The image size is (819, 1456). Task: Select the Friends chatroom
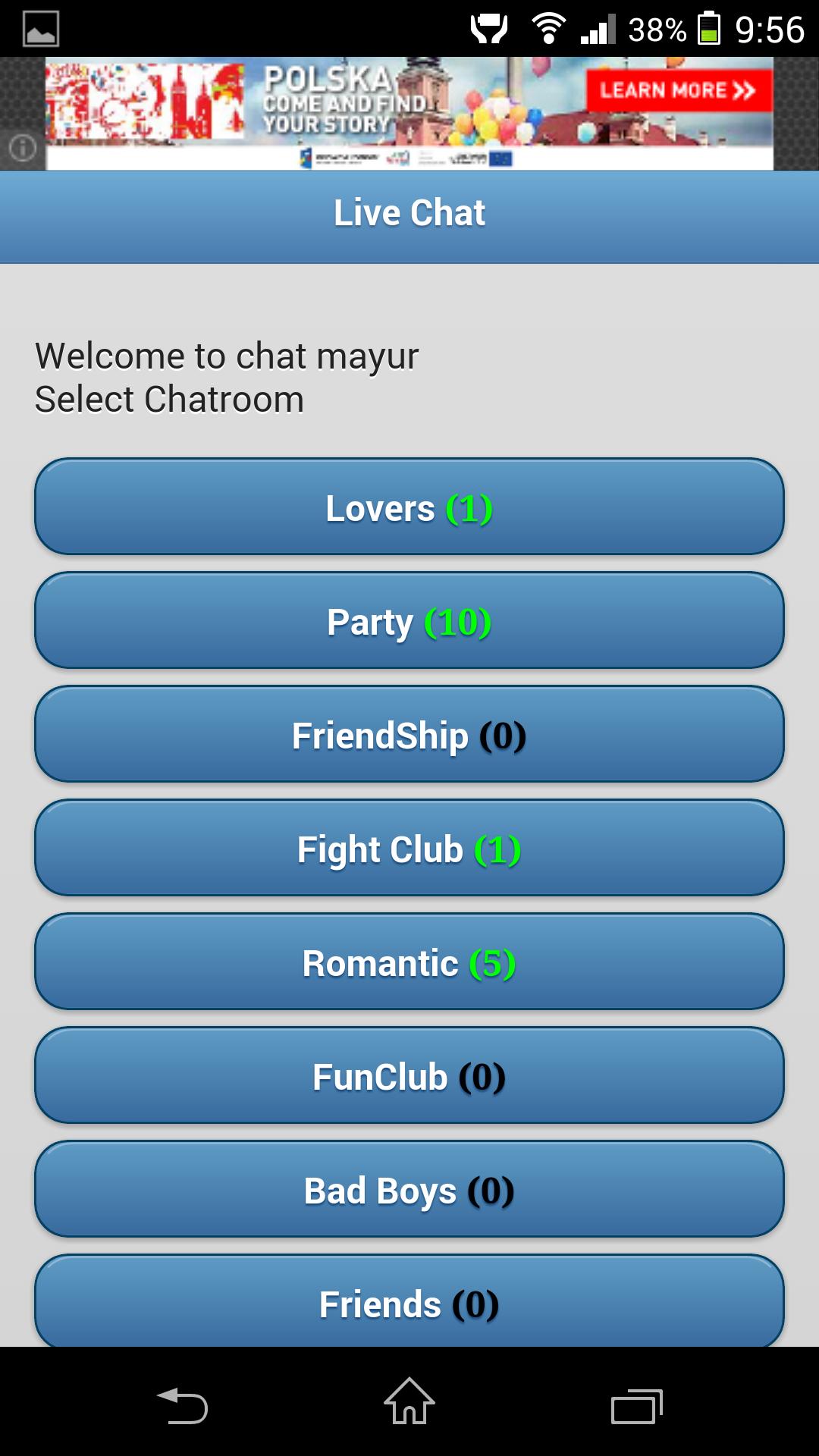pos(409,1303)
